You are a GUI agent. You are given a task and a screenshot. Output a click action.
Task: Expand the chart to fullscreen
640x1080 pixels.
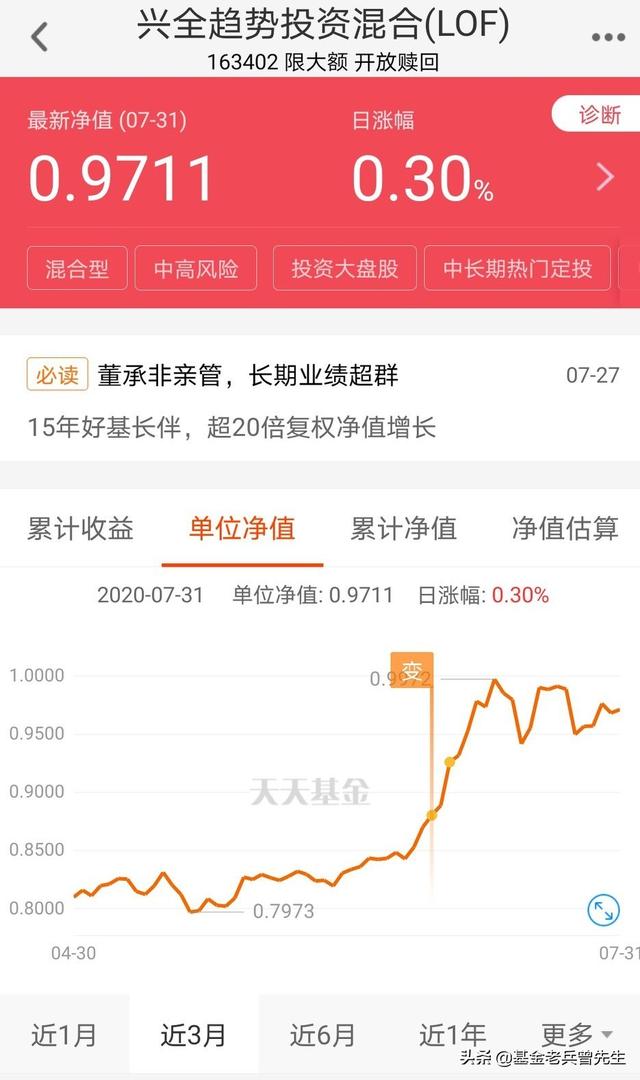(x=603, y=911)
